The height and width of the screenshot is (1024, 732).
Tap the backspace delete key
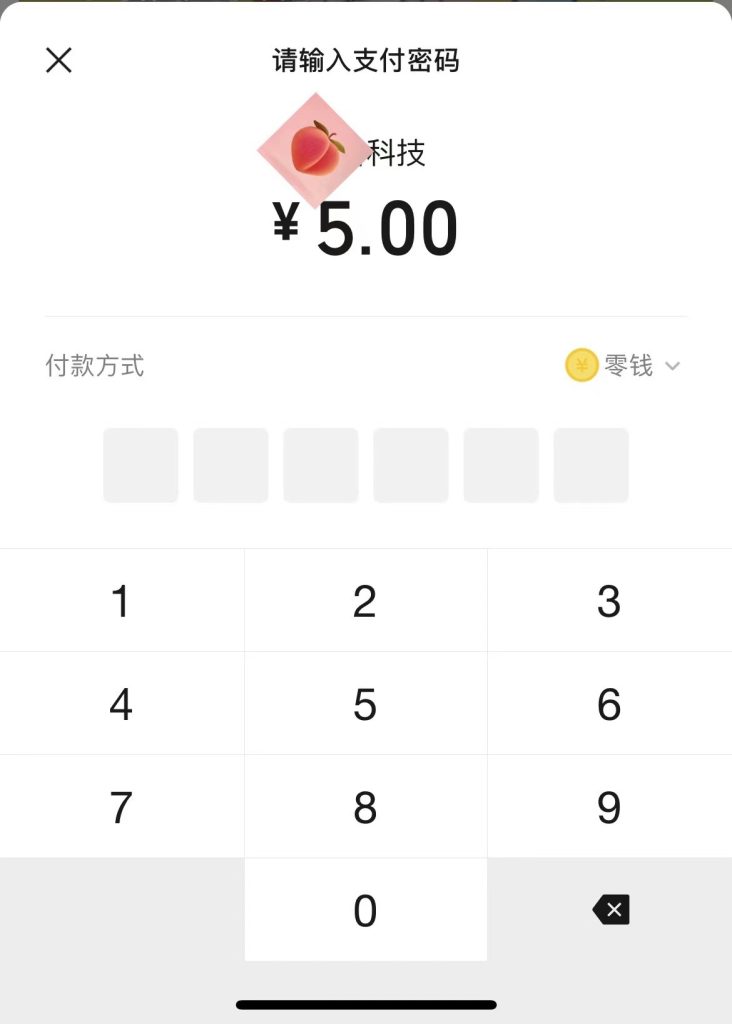[x=610, y=910]
